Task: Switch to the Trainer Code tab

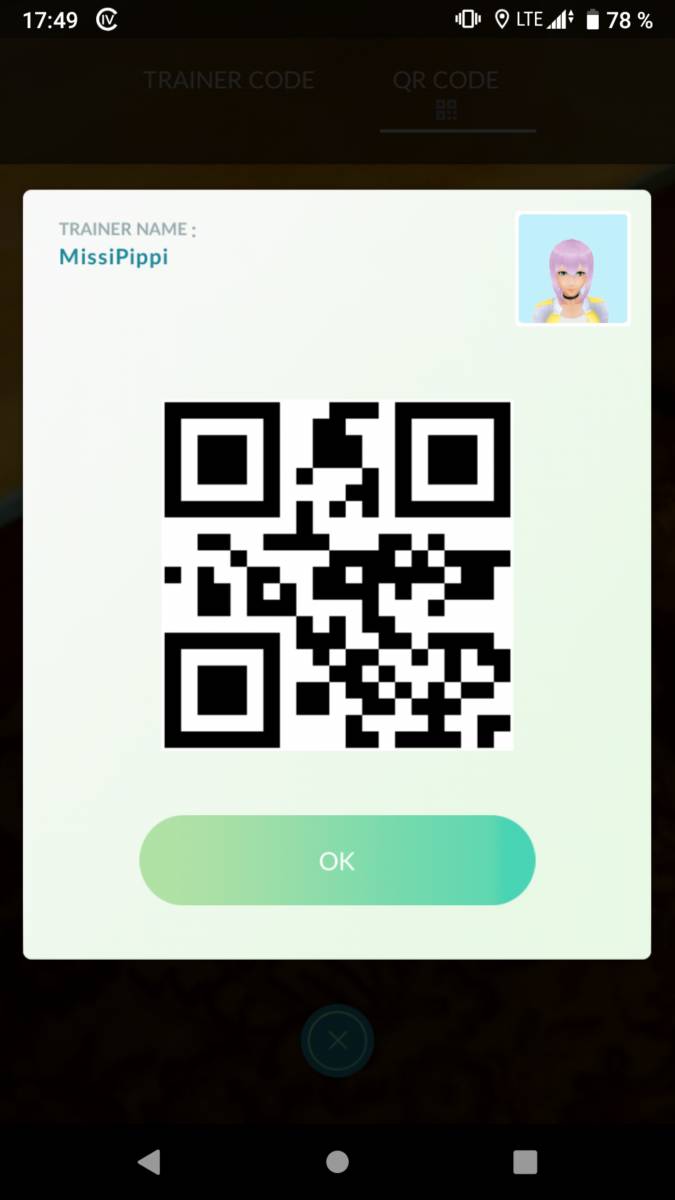Action: click(228, 81)
